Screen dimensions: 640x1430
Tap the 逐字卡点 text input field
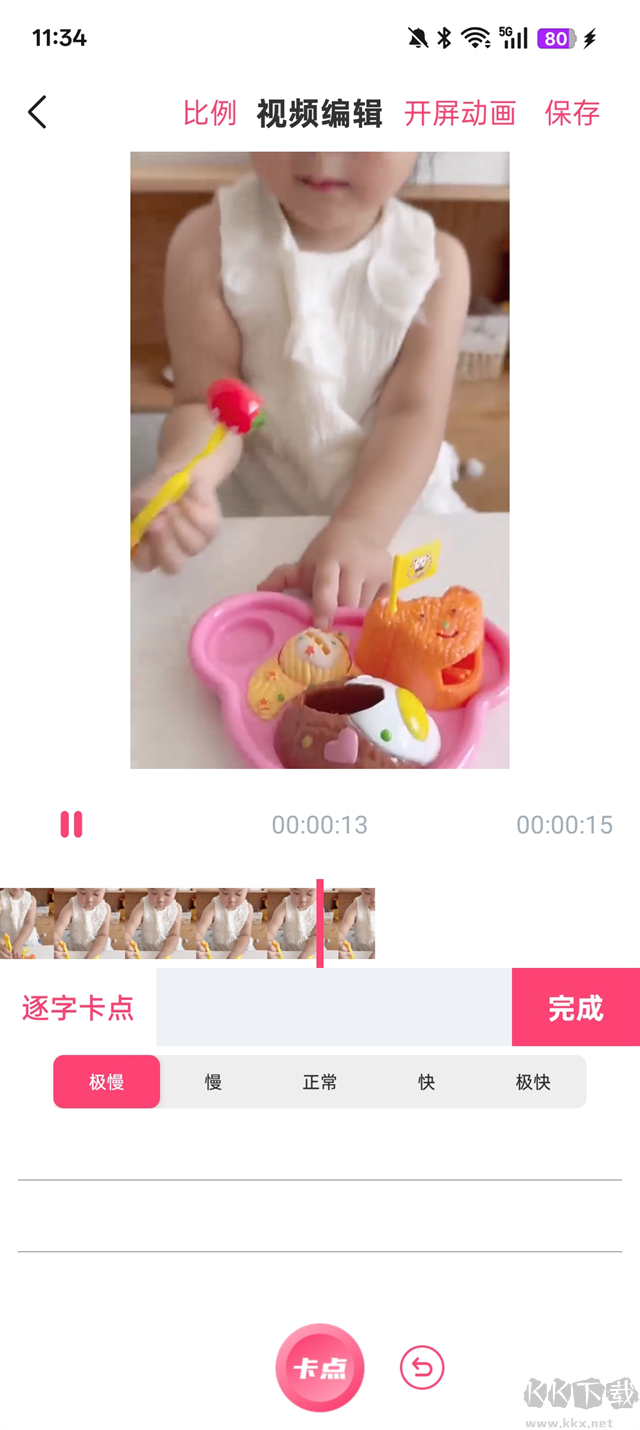(334, 1007)
